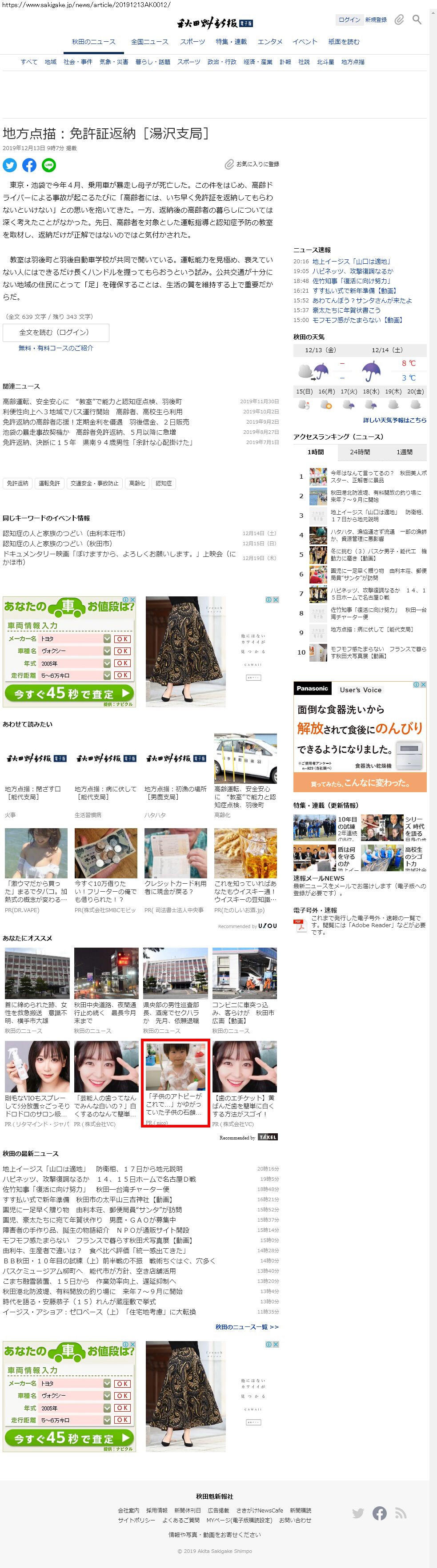Open the search magnifier icon
437x1568 pixels.
417,20
